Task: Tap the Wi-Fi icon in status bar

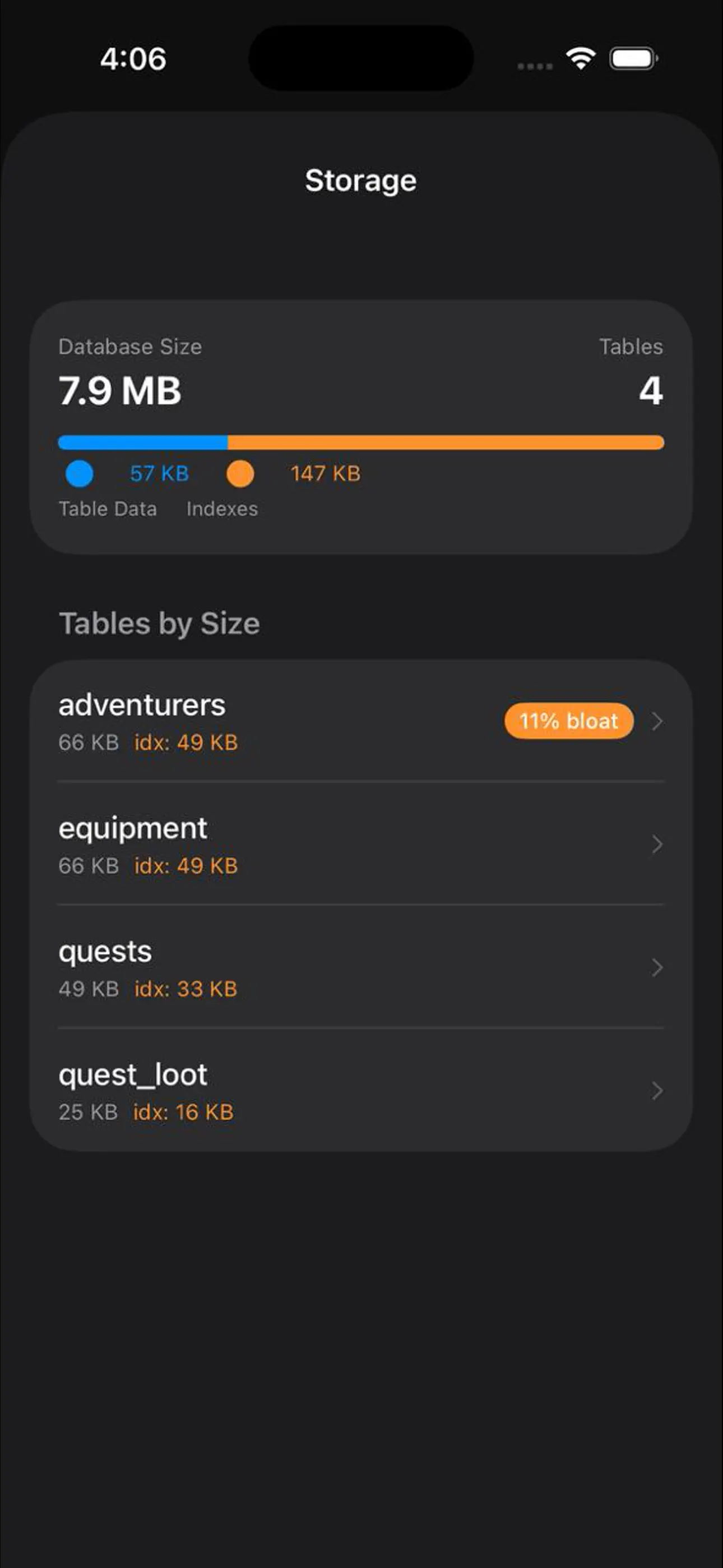Action: click(580, 57)
